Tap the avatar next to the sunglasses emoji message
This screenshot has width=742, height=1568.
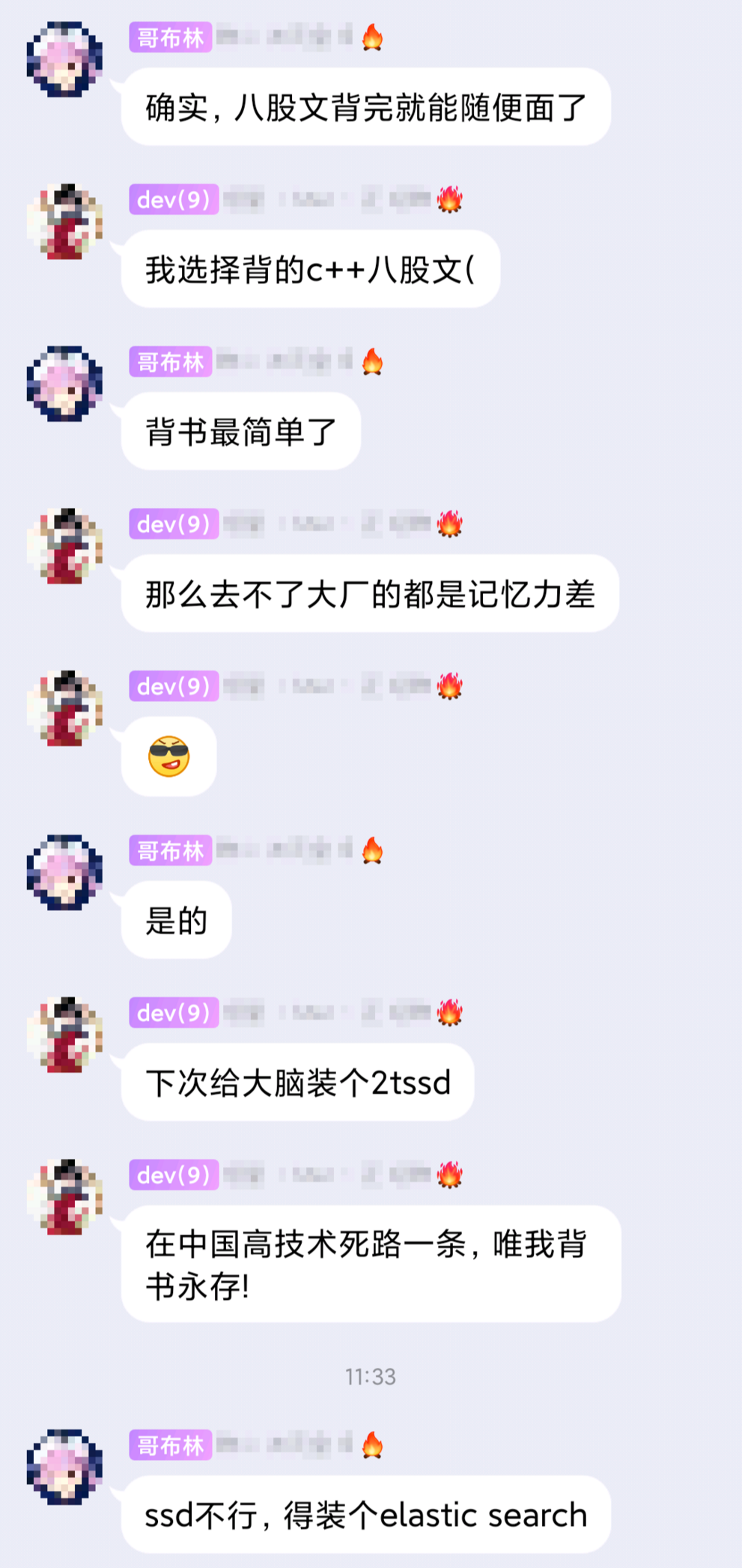click(x=64, y=708)
